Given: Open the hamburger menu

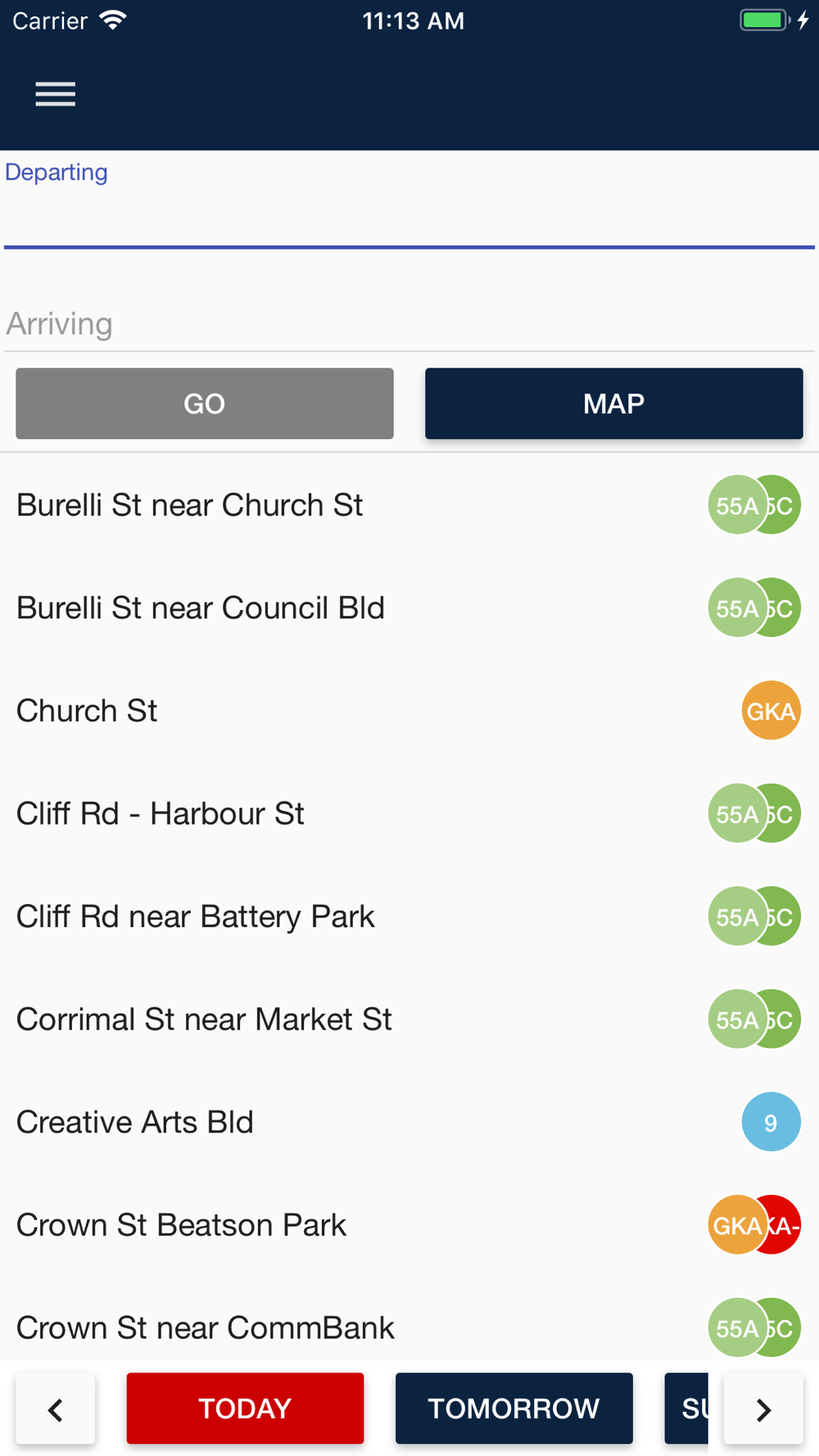Looking at the screenshot, I should (x=56, y=94).
